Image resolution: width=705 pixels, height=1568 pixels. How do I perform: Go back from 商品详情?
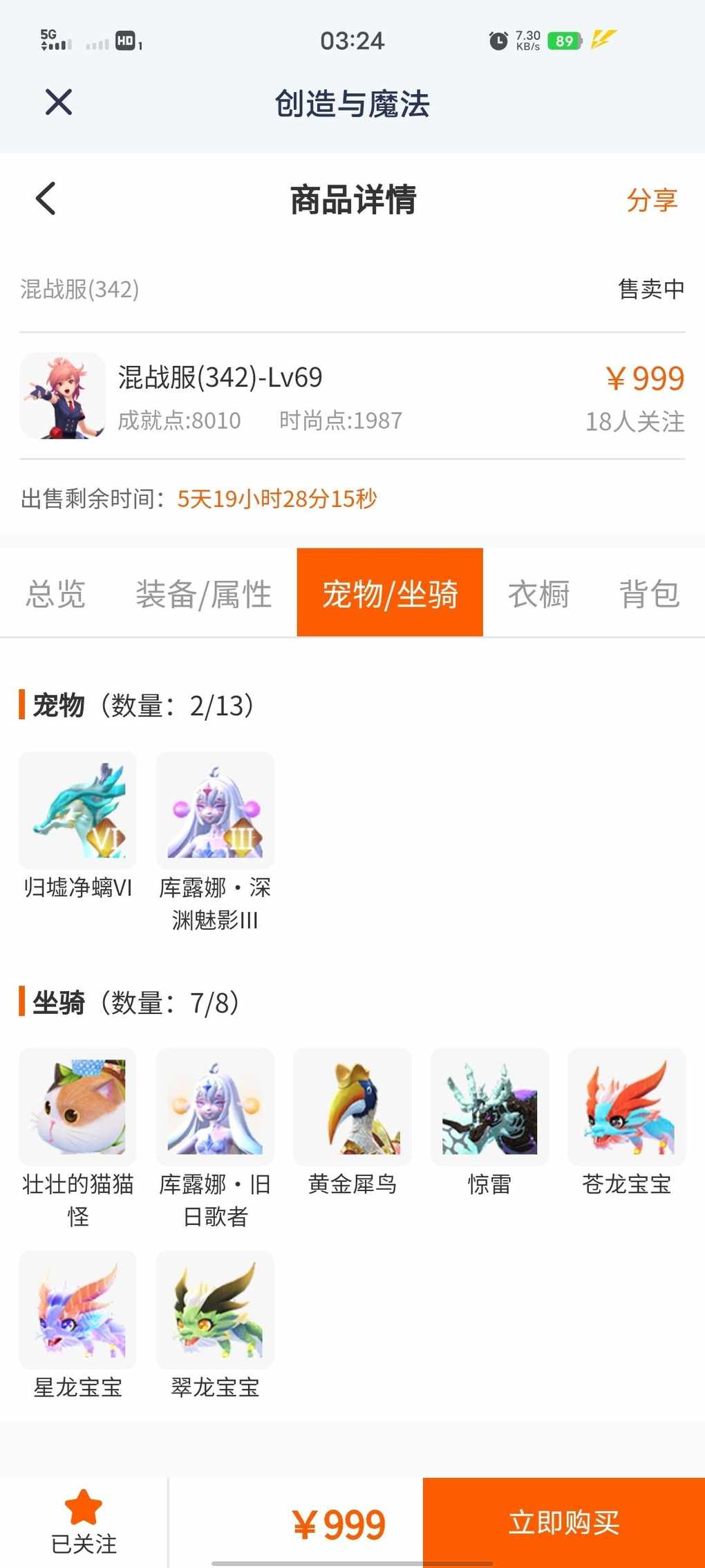point(46,199)
